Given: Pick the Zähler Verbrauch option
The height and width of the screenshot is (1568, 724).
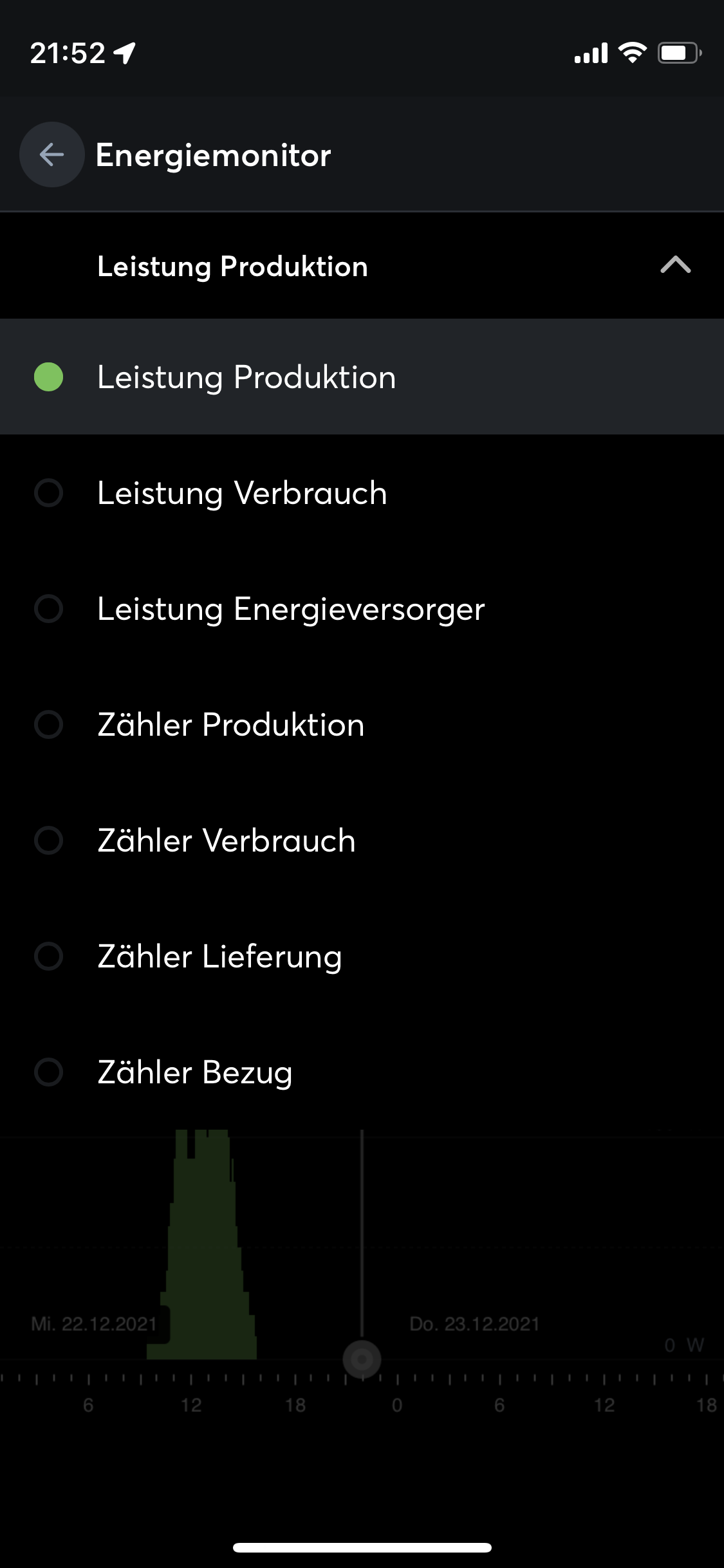Looking at the screenshot, I should [226, 841].
